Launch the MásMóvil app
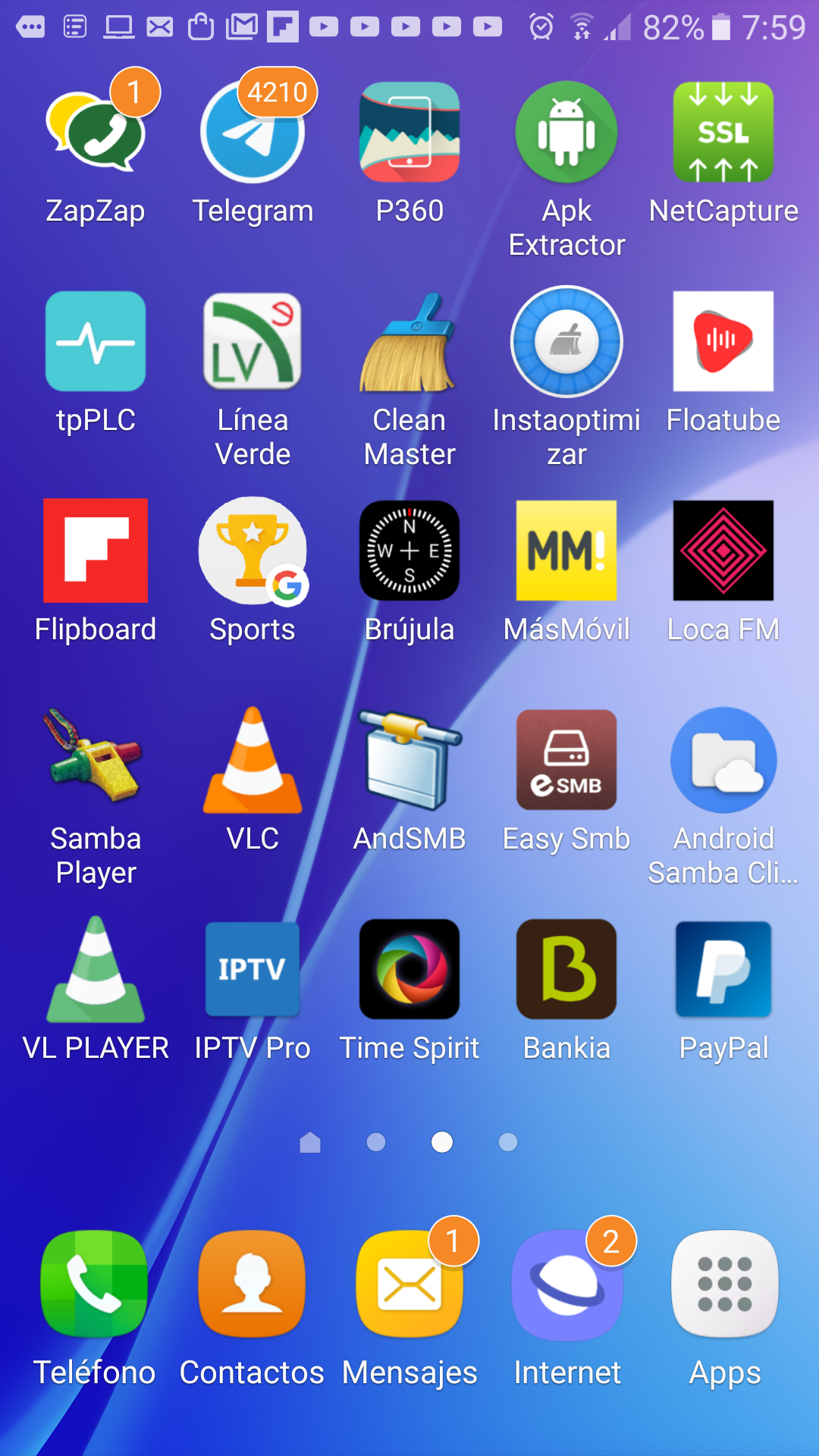Viewport: 819px width, 1456px height. pos(566,551)
